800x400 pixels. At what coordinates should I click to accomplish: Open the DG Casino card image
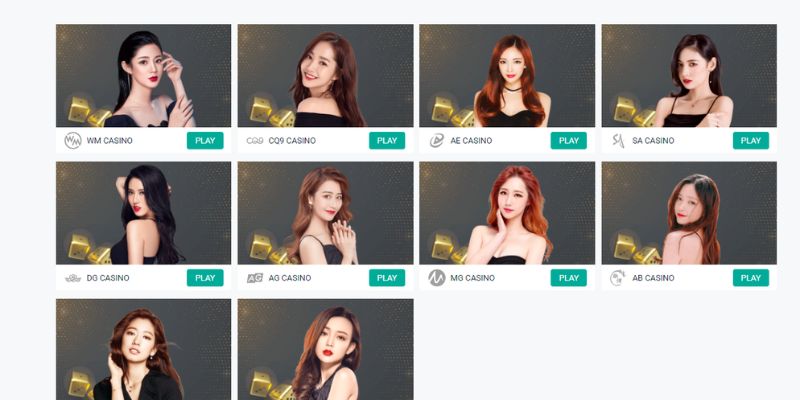pos(143,213)
